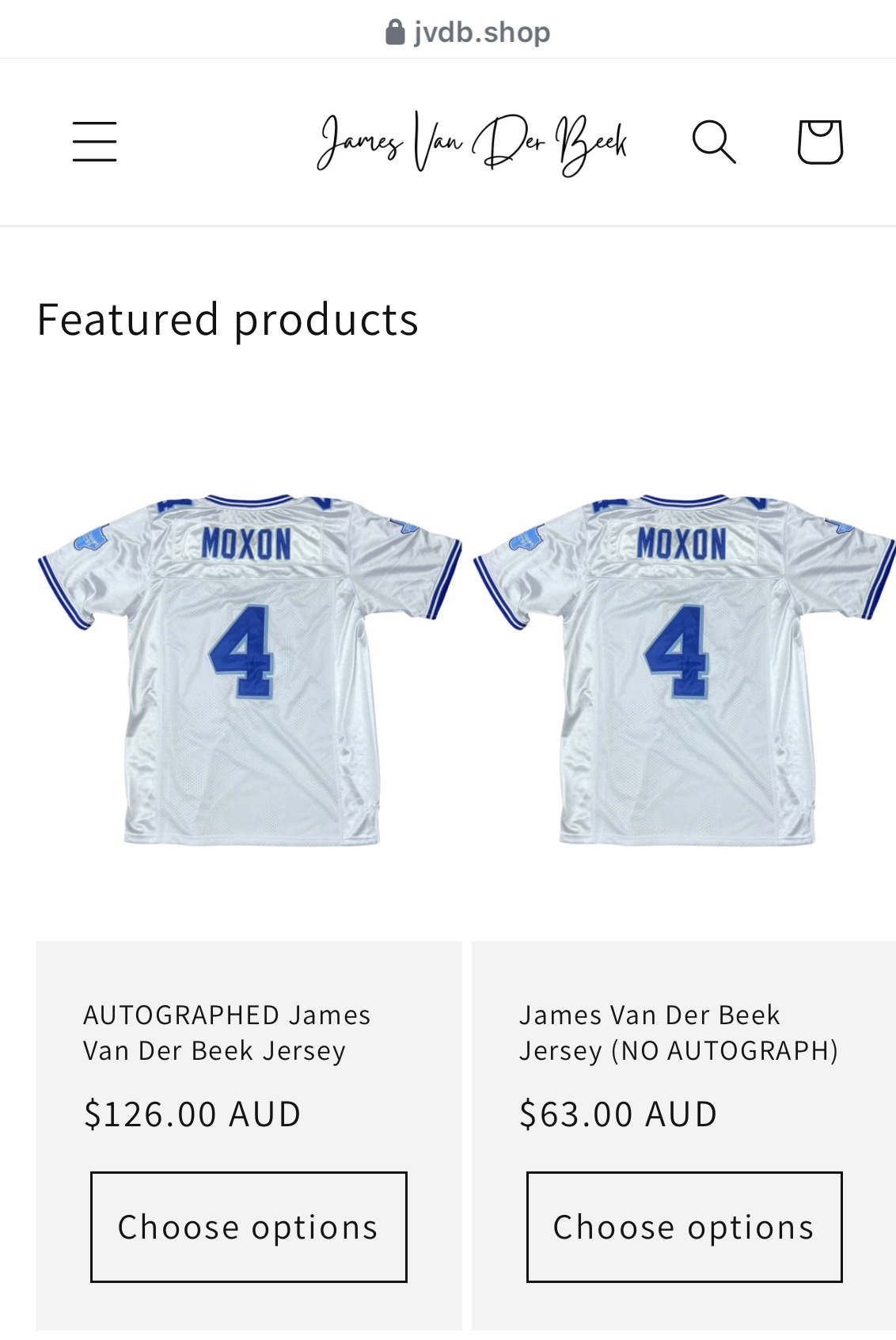Tap the jvdb.shop address bar
896x1340 pixels.
(x=469, y=32)
